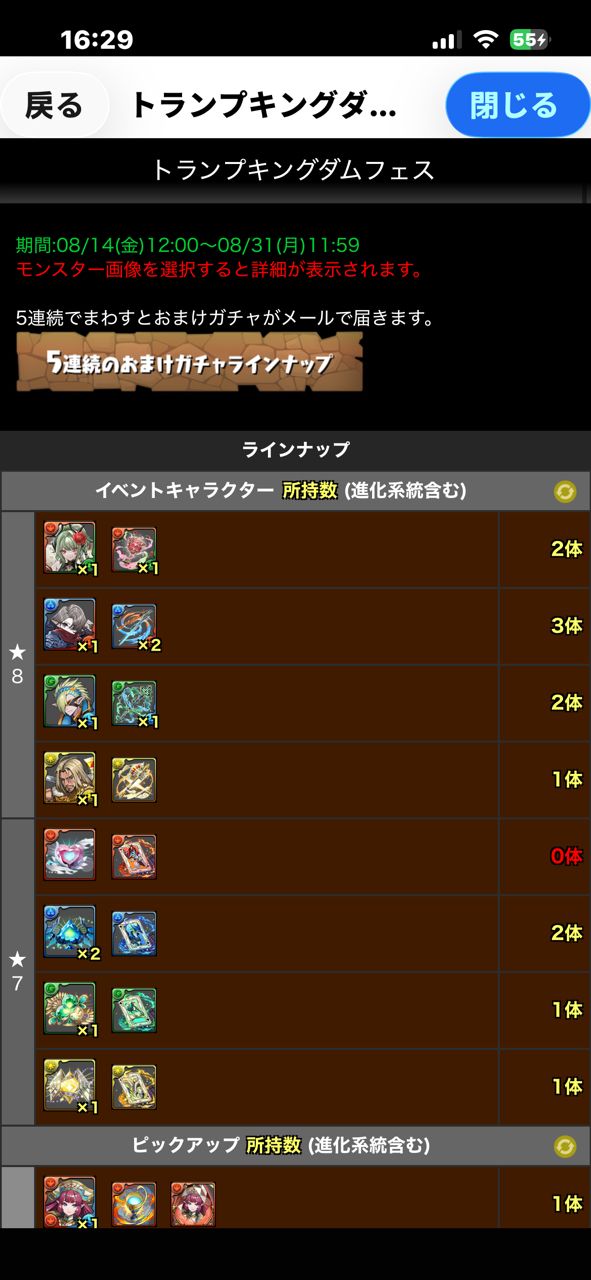The height and width of the screenshot is (1280, 591).
Task: View the blue masked monster with 3体 owned
Action: (x=69, y=626)
